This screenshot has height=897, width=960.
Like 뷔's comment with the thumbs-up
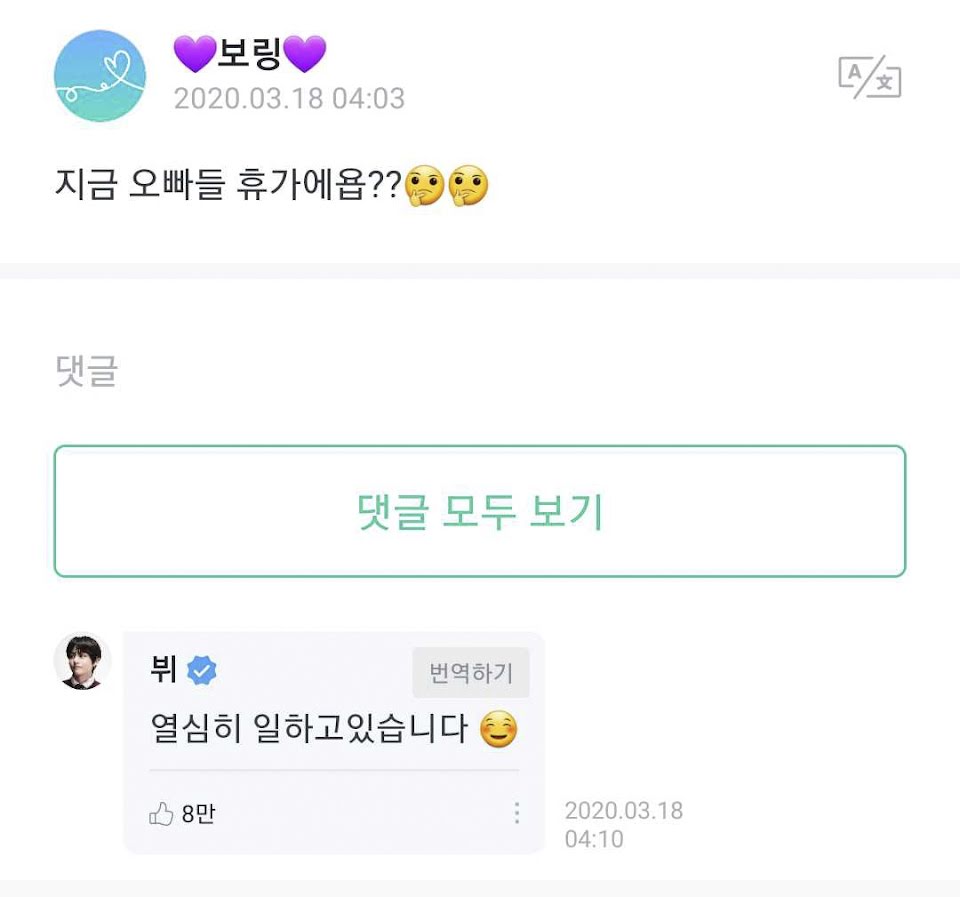pos(161,814)
